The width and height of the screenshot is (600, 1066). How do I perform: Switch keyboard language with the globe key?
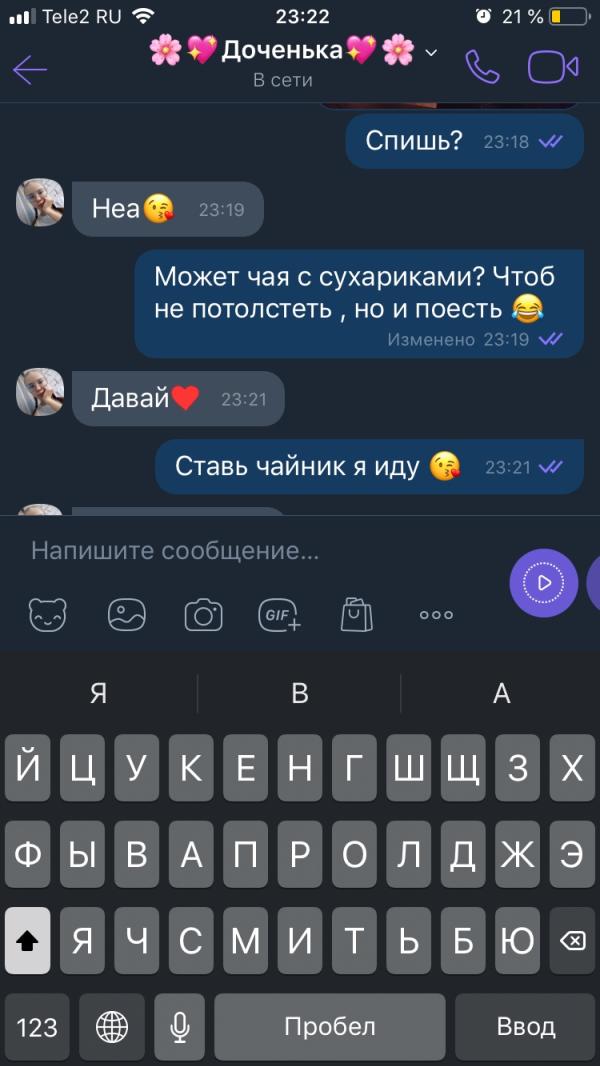coord(112,1026)
